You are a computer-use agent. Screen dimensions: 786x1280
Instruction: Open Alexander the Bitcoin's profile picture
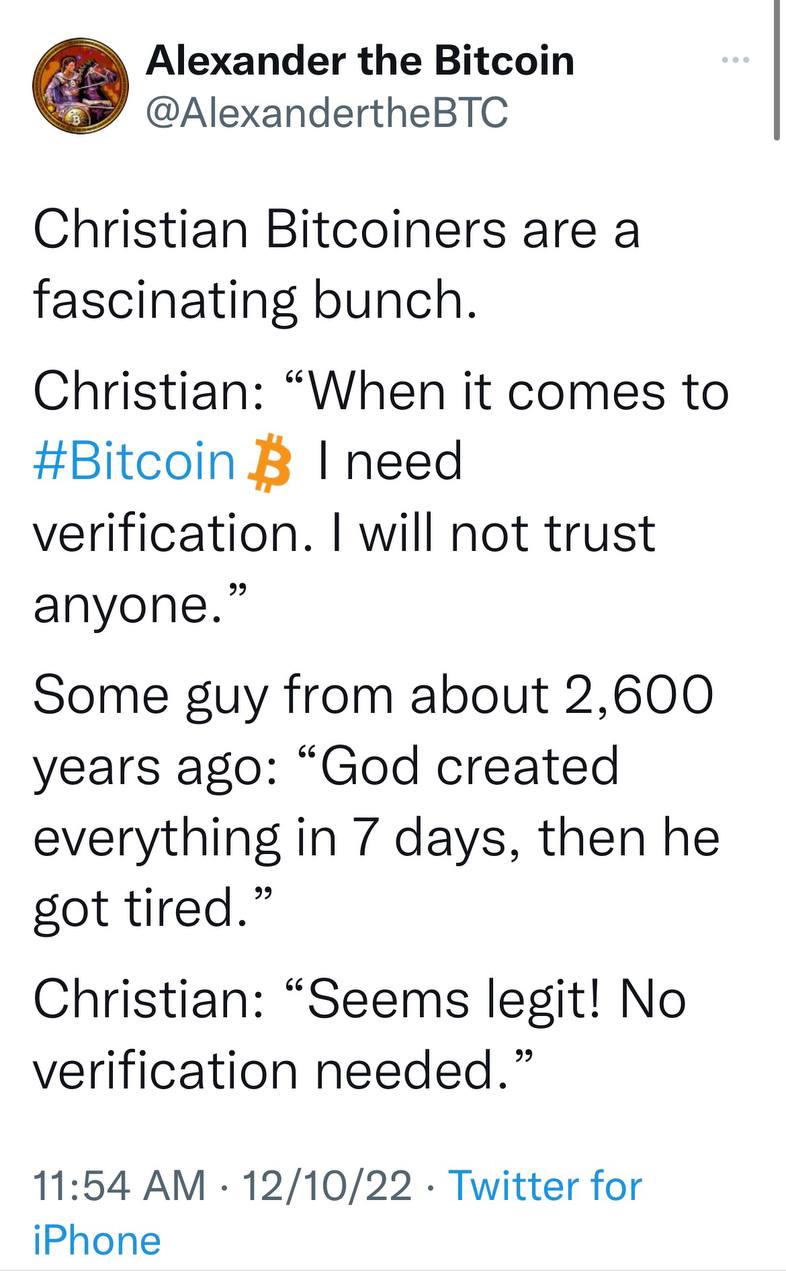(81, 87)
